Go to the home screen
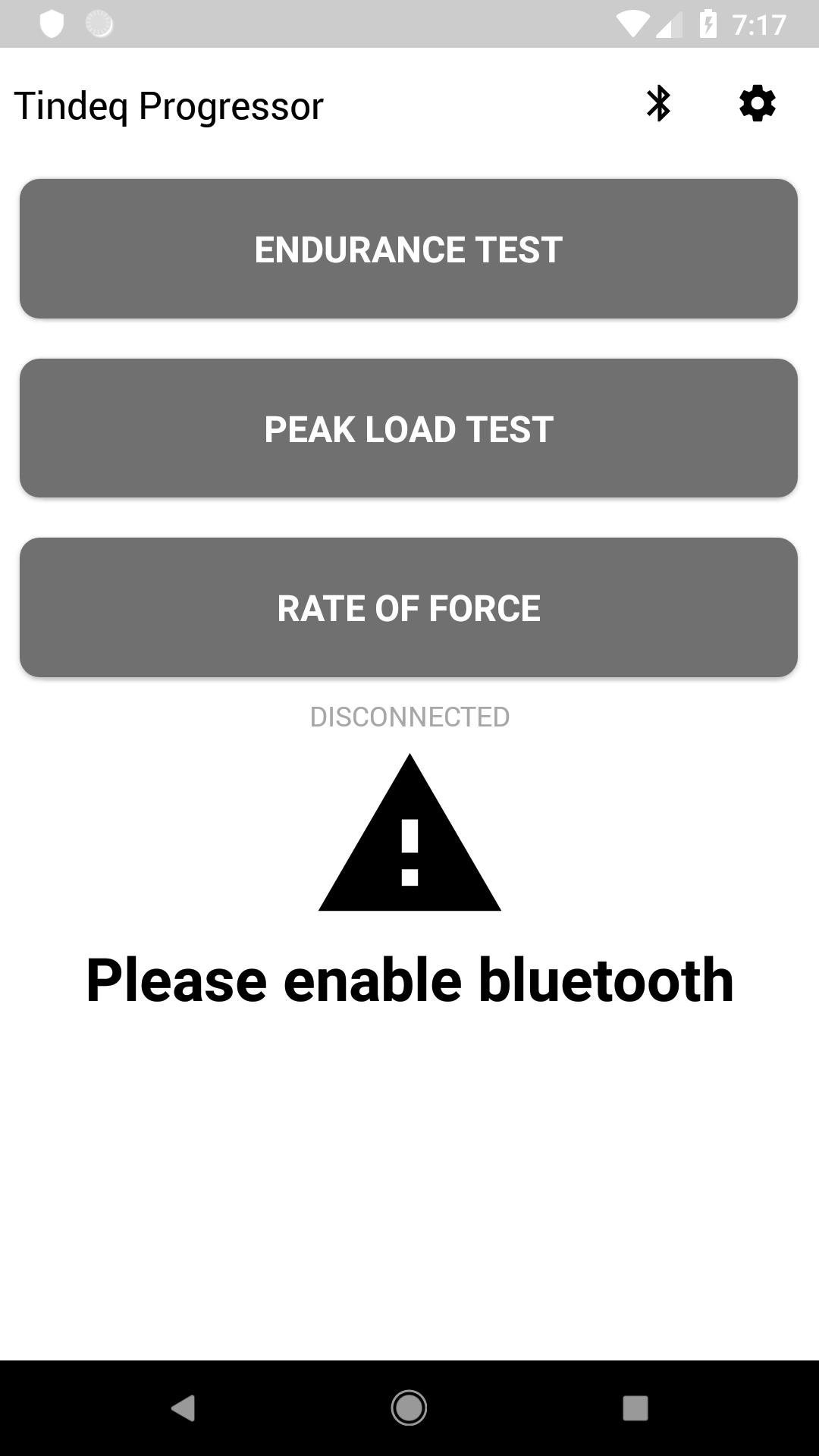 point(409,1408)
